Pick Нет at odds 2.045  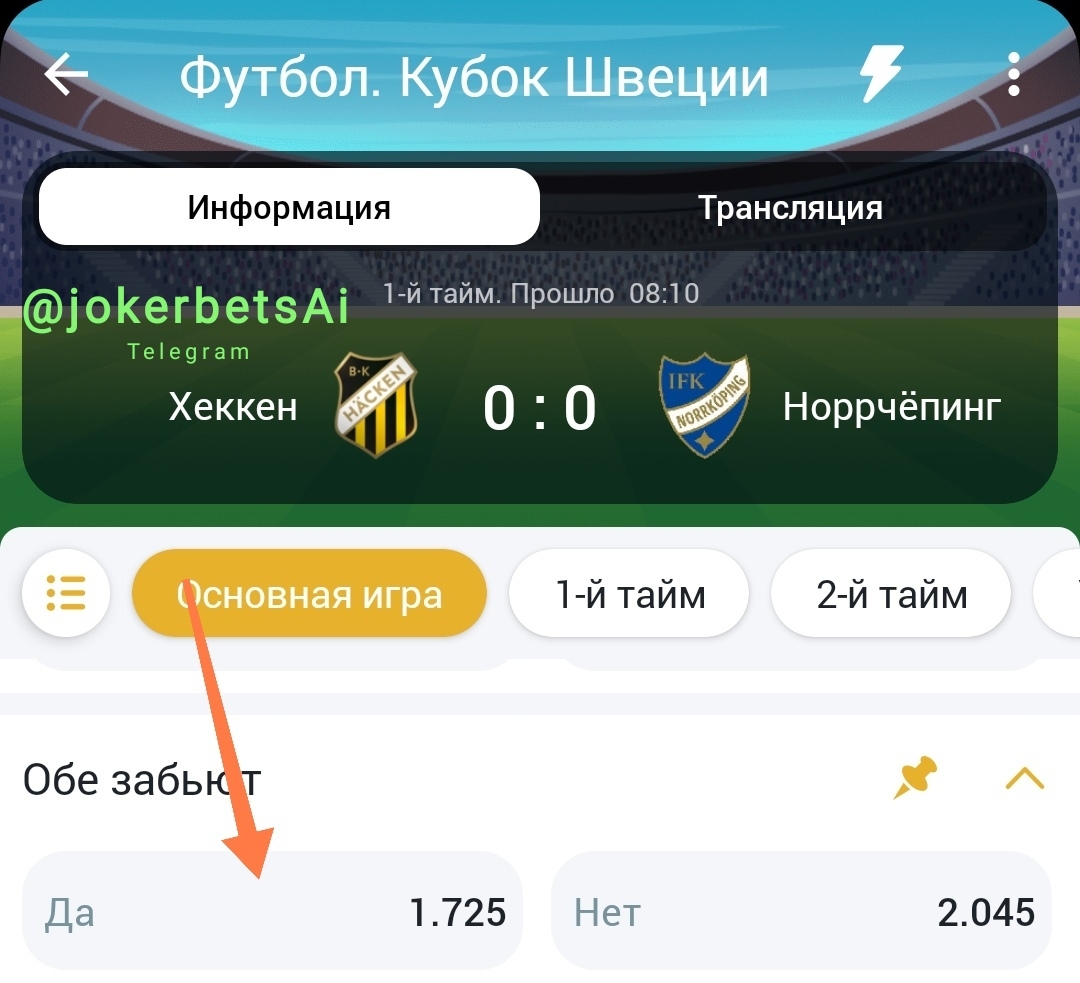pyautogui.click(x=801, y=911)
